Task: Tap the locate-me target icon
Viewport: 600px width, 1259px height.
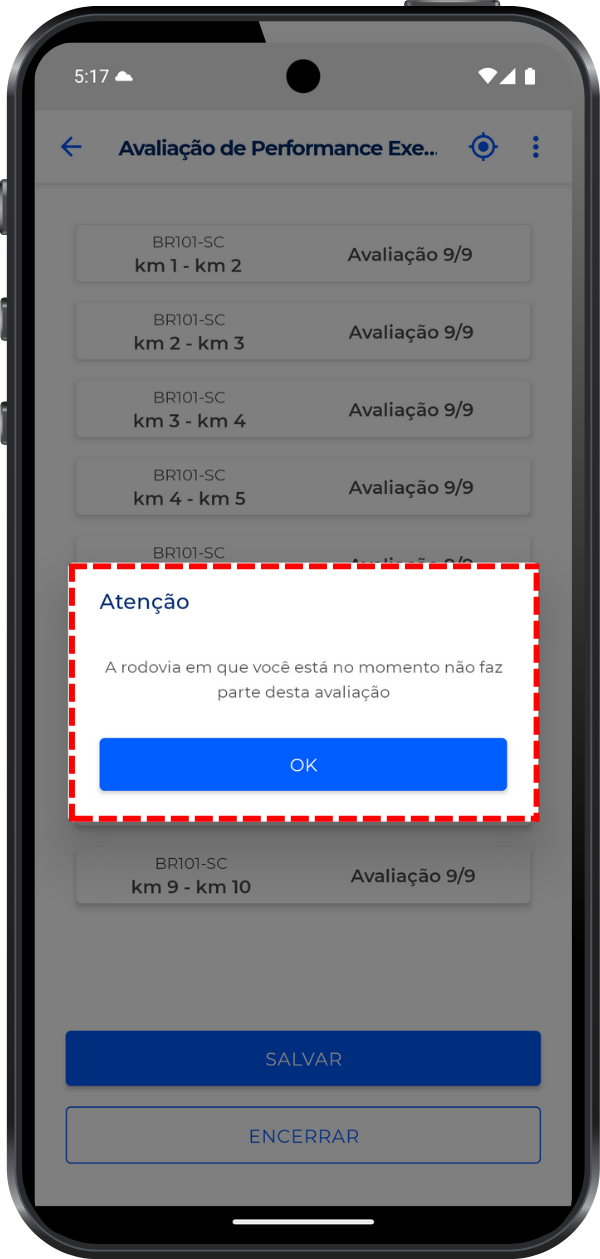Action: click(483, 148)
